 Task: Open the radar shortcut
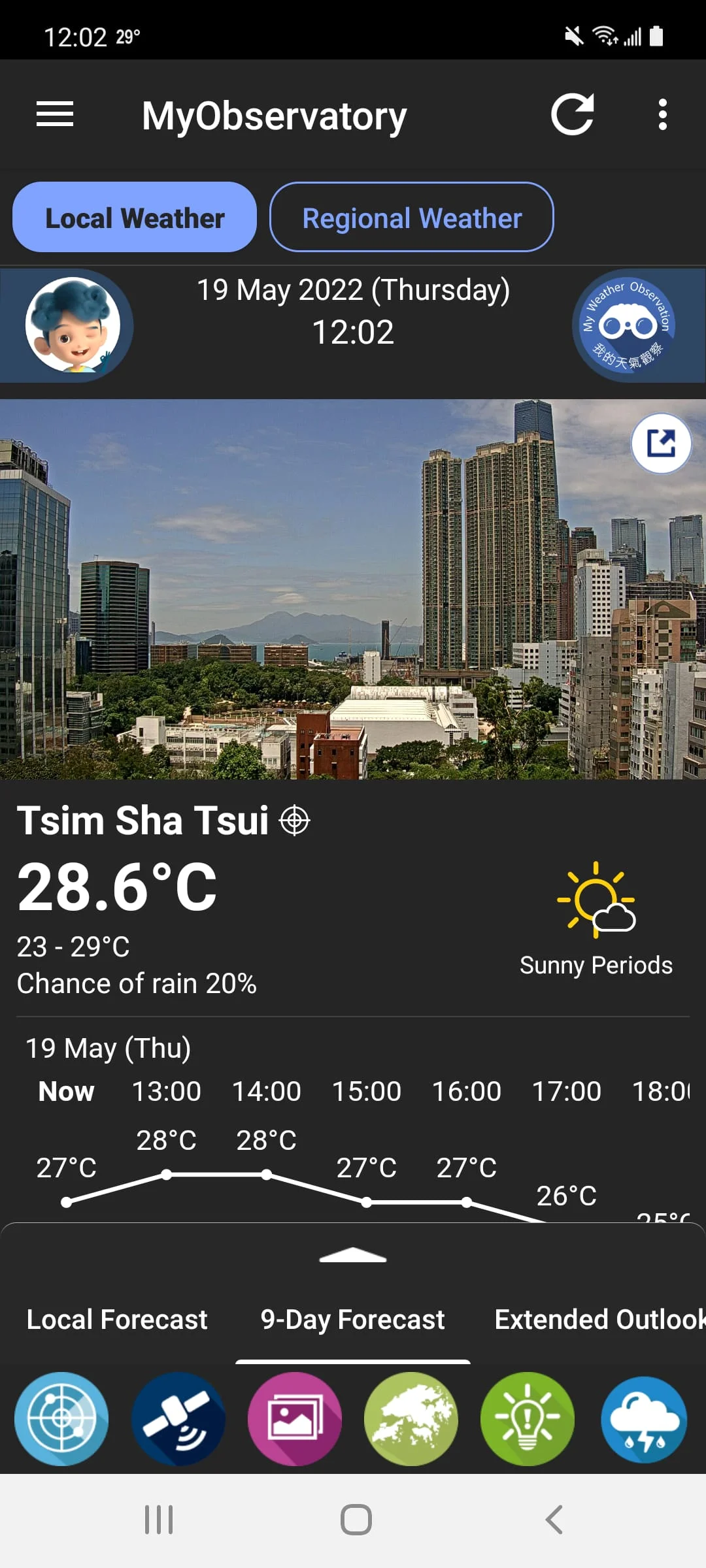point(61,1419)
